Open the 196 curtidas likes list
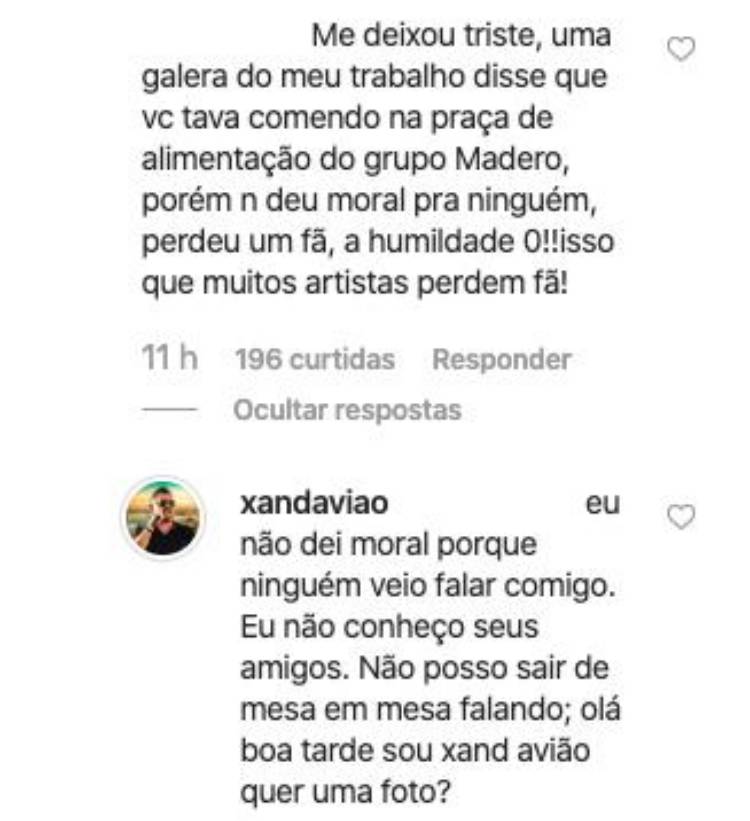 tap(314, 360)
